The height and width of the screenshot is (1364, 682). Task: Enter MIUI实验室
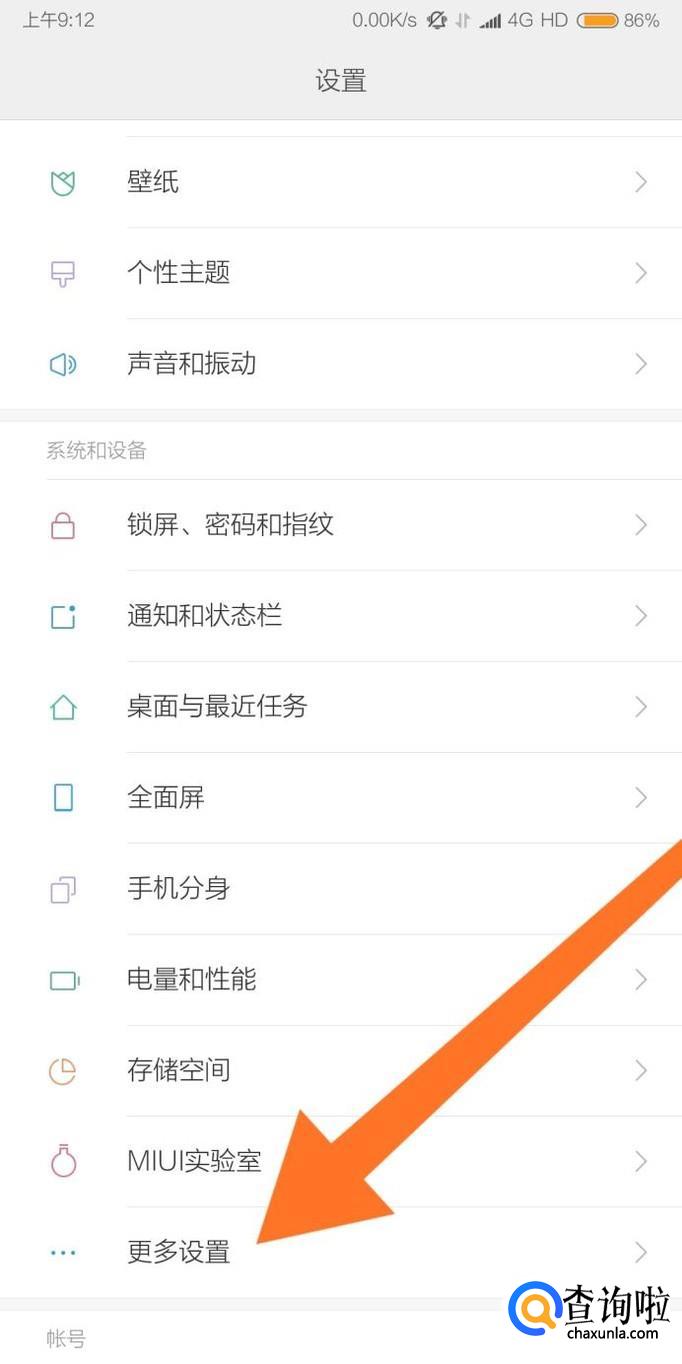coord(194,1162)
